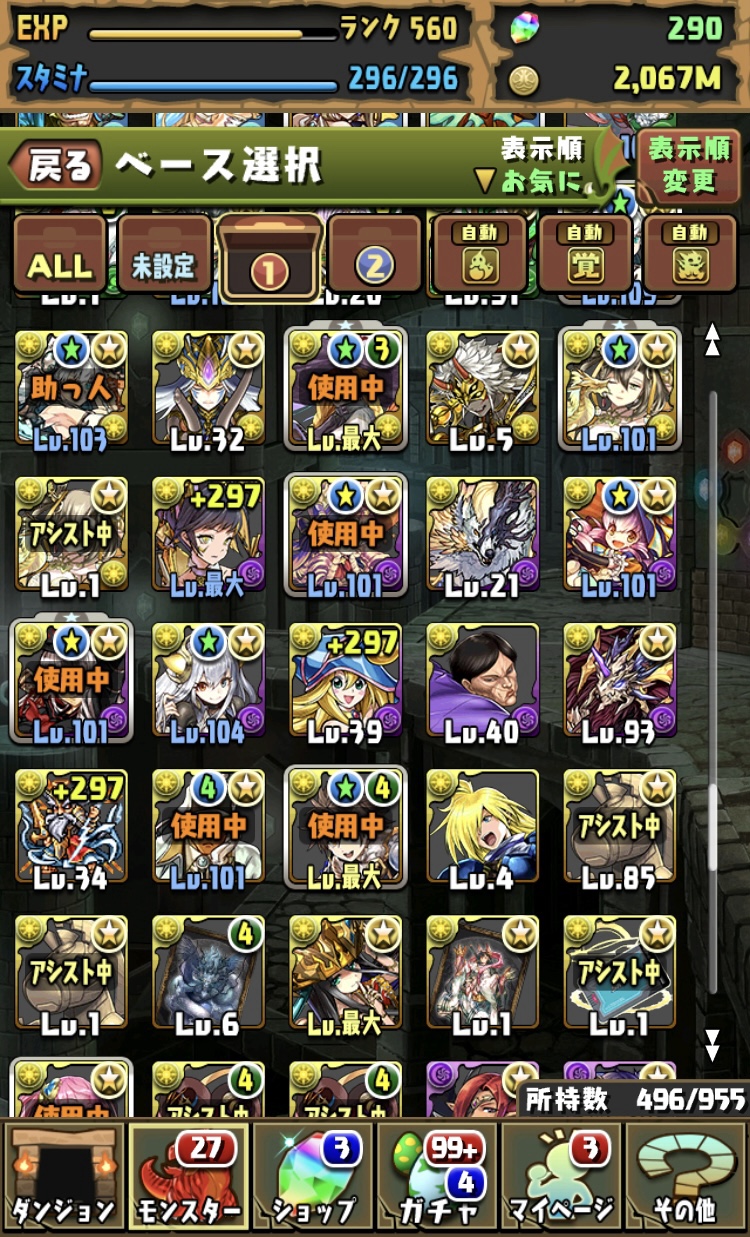Go back with the 戻る button
Image resolution: width=750 pixels, height=1237 pixels.
[x=57, y=166]
